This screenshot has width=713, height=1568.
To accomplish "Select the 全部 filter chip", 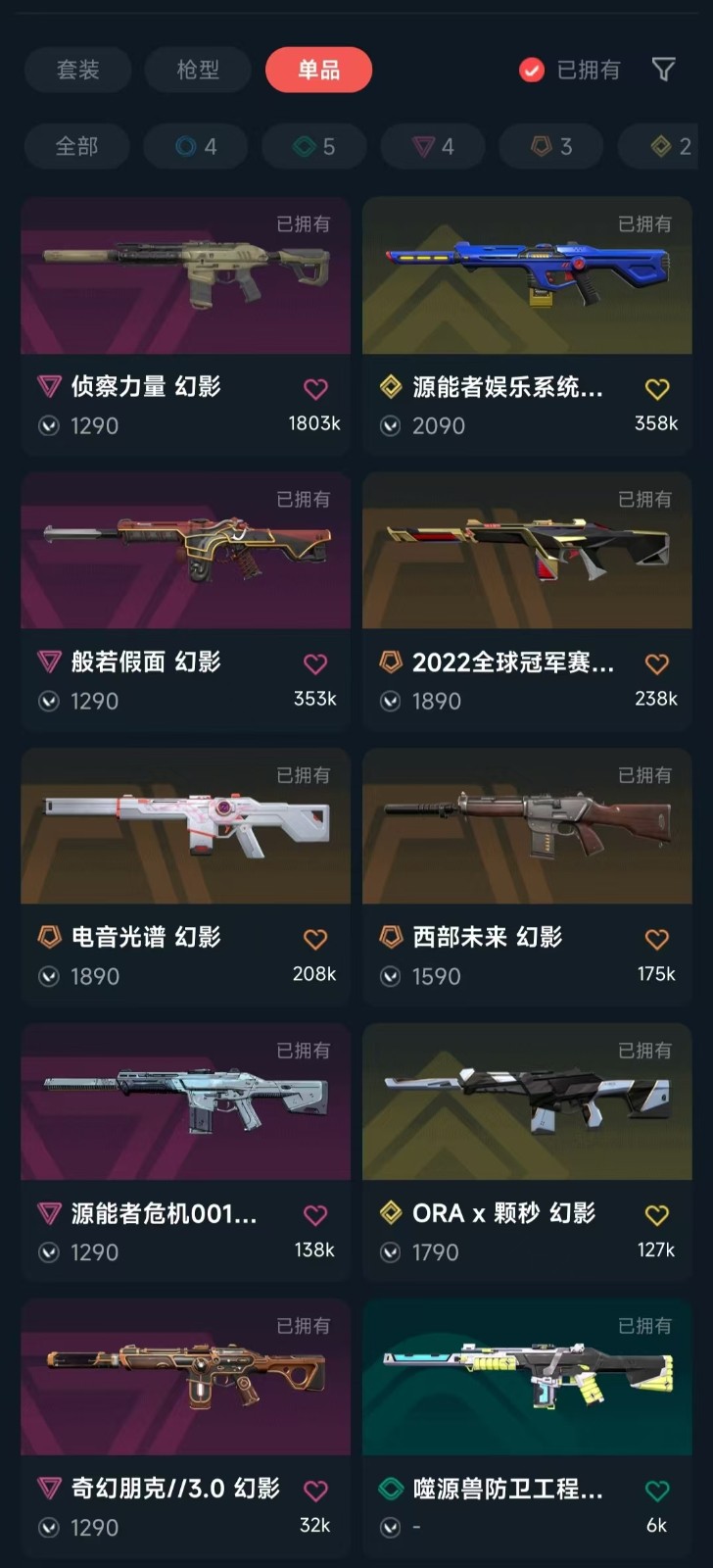I will coord(76,147).
